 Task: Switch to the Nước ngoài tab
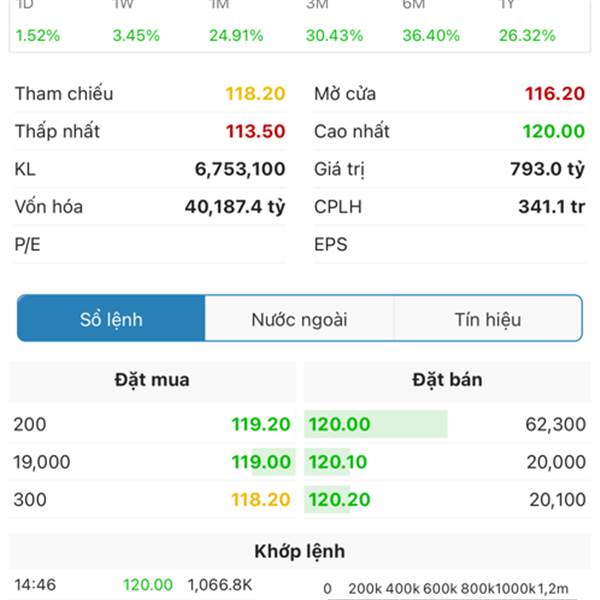click(299, 320)
